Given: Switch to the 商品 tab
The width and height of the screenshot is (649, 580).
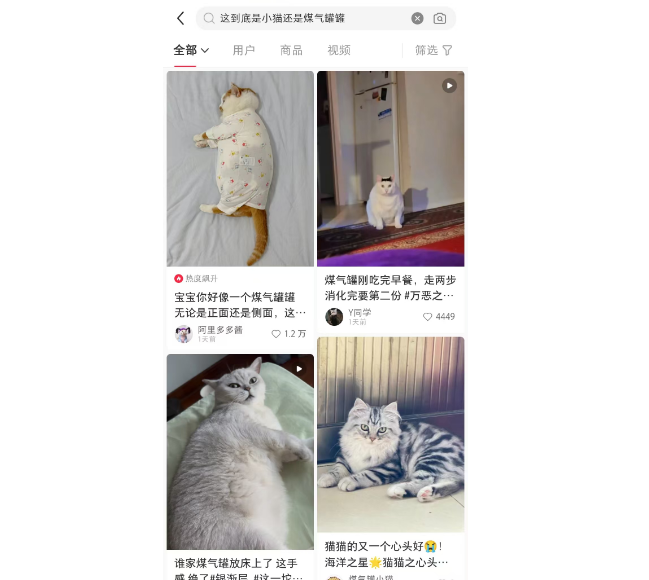Looking at the screenshot, I should pos(291,50).
